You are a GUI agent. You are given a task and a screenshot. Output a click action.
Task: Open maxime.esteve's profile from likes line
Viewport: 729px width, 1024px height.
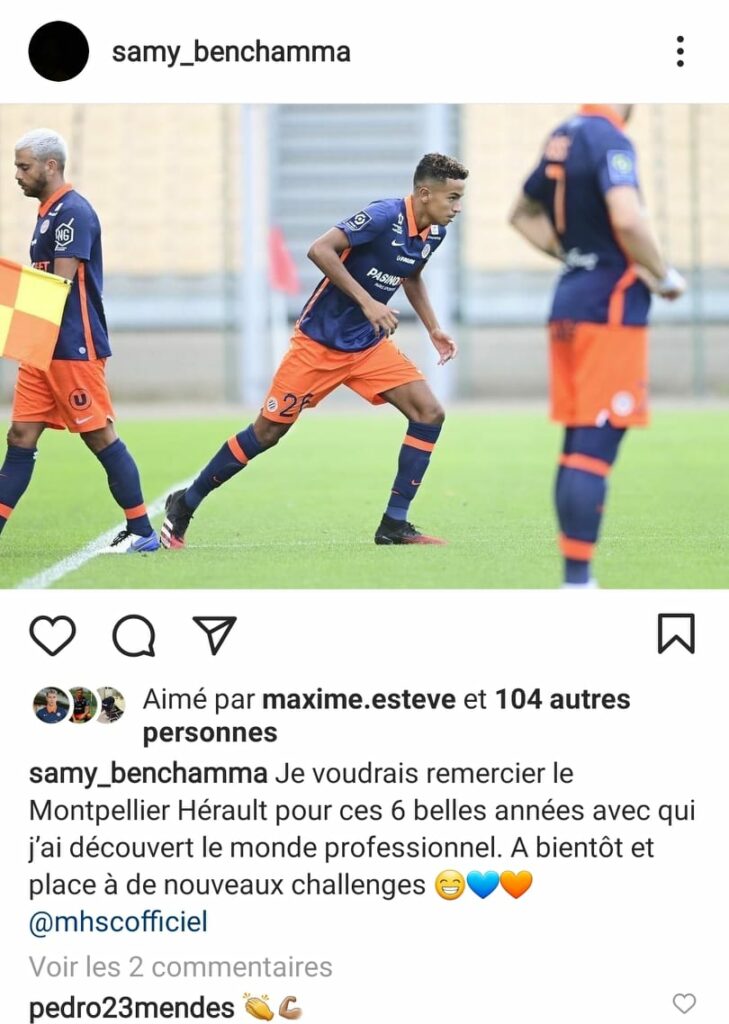pyautogui.click(x=360, y=700)
